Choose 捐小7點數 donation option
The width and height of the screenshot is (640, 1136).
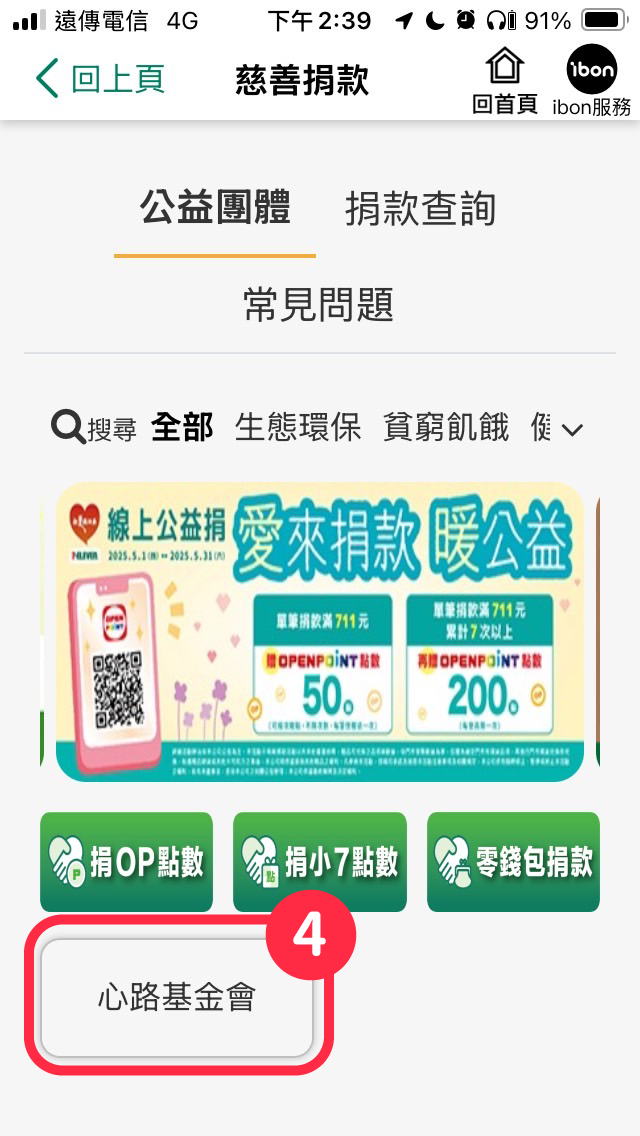pos(320,861)
